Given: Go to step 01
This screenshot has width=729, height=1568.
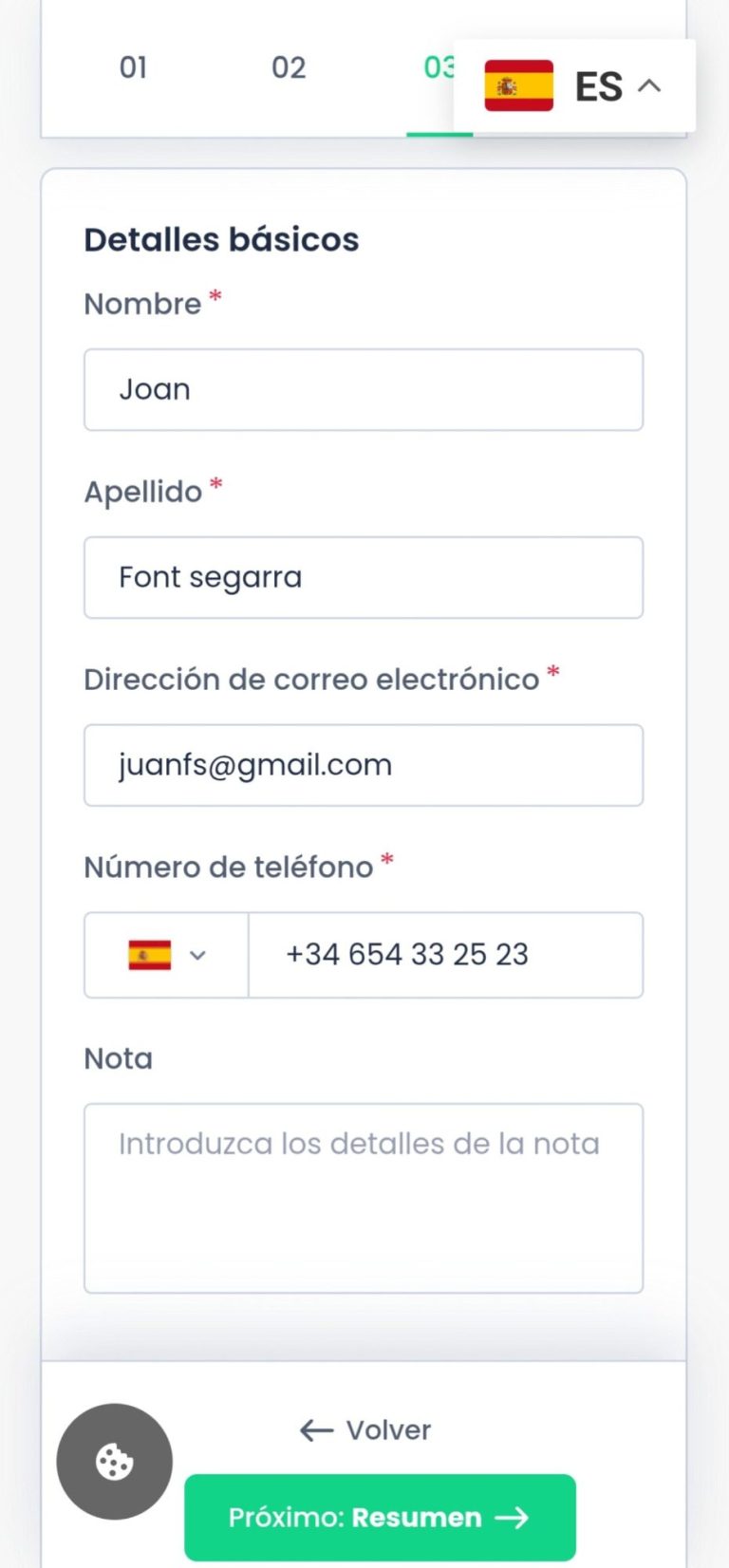Looking at the screenshot, I should (x=133, y=67).
